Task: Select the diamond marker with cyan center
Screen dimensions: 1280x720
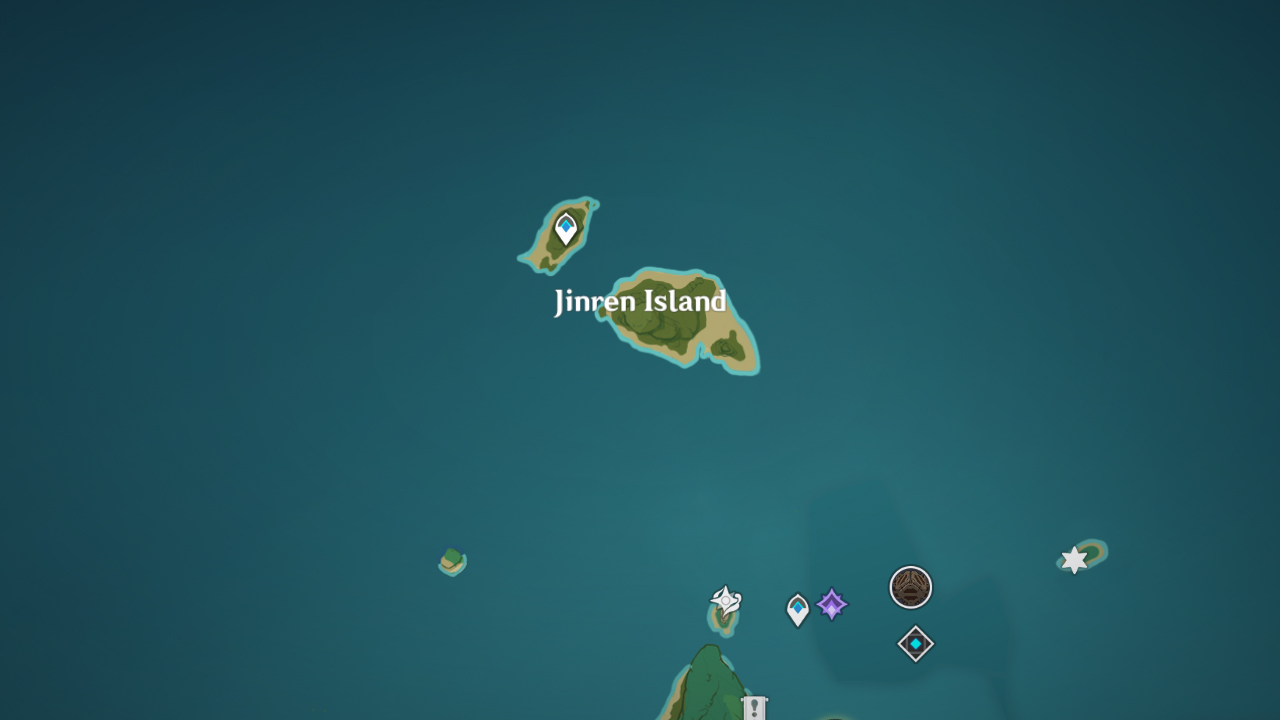Action: 915,644
